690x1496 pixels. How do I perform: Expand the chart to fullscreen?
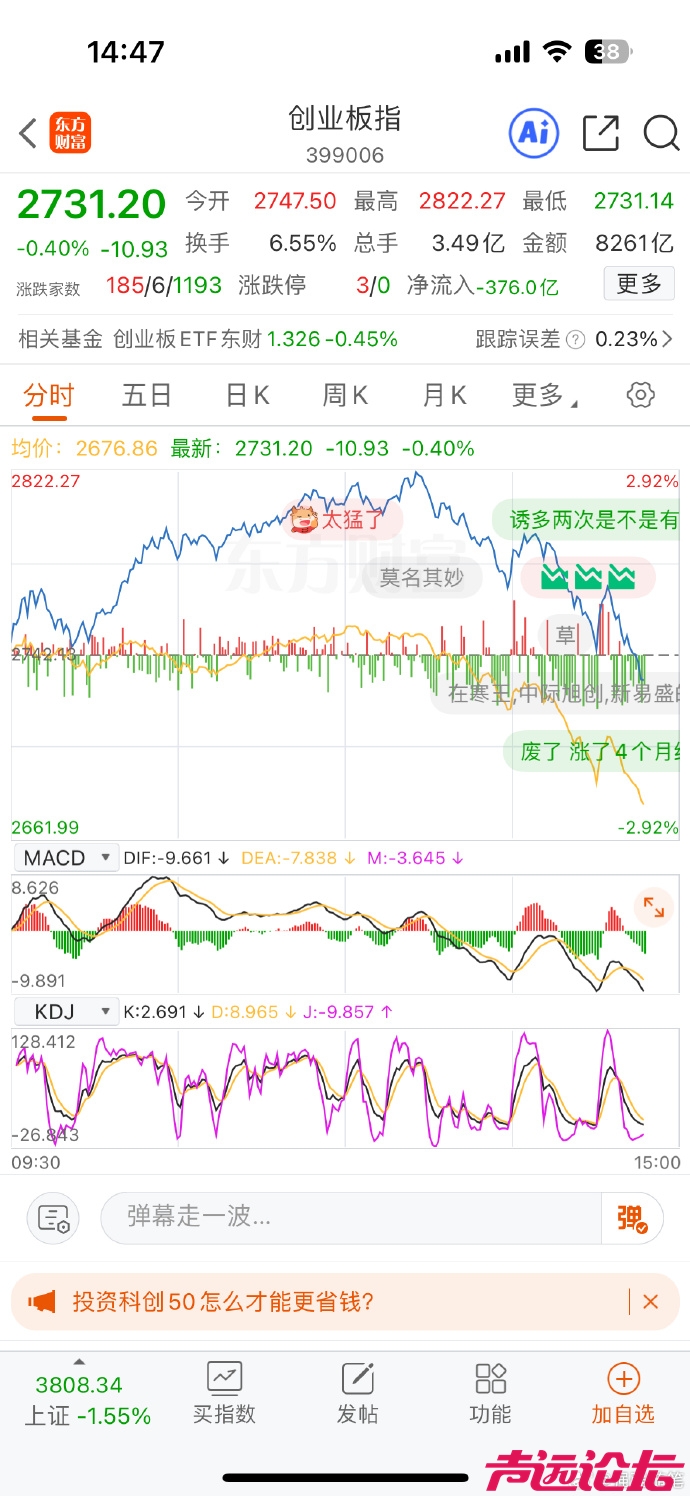(654, 907)
